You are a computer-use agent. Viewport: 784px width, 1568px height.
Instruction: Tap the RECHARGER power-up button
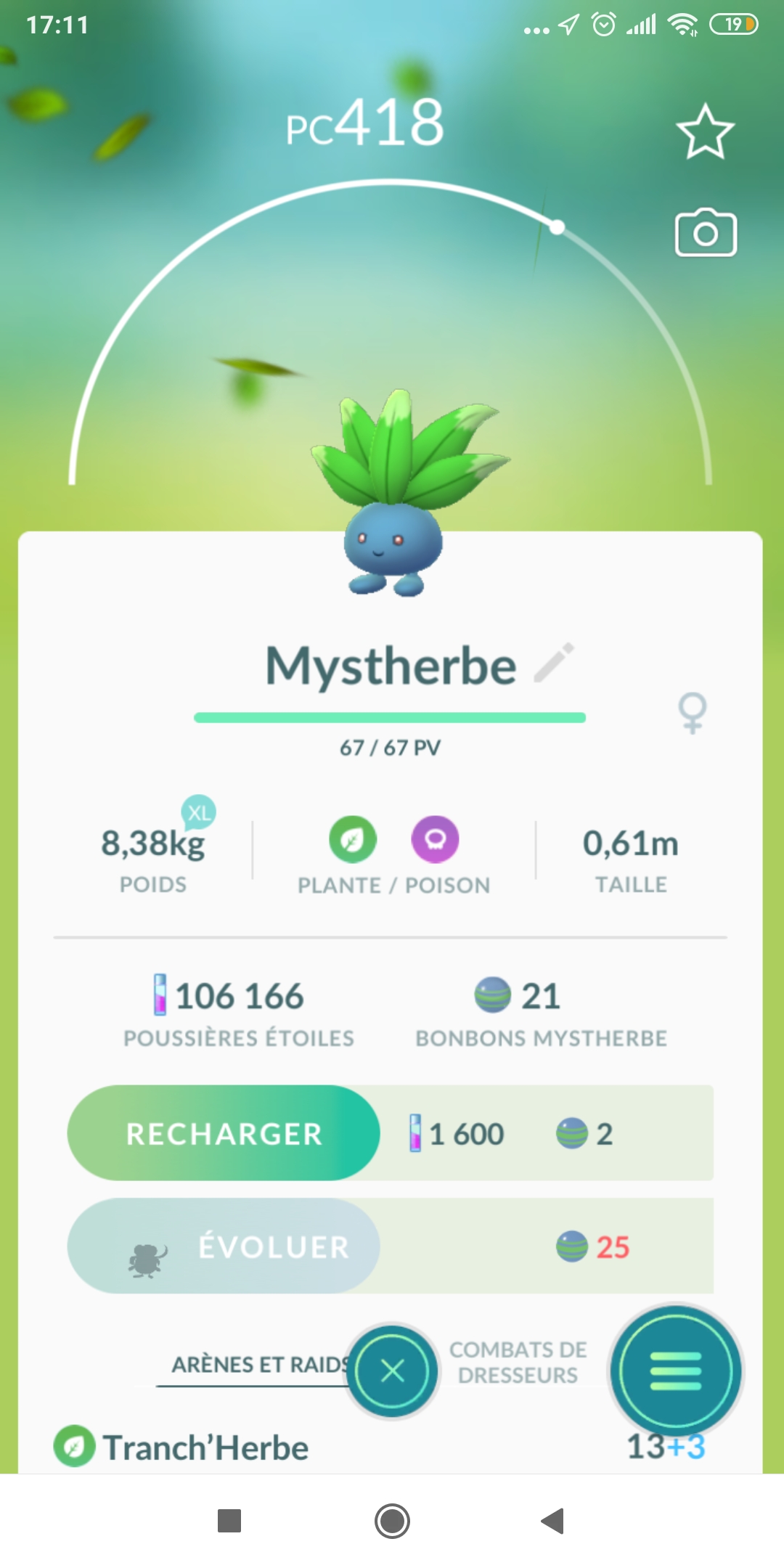(224, 1133)
